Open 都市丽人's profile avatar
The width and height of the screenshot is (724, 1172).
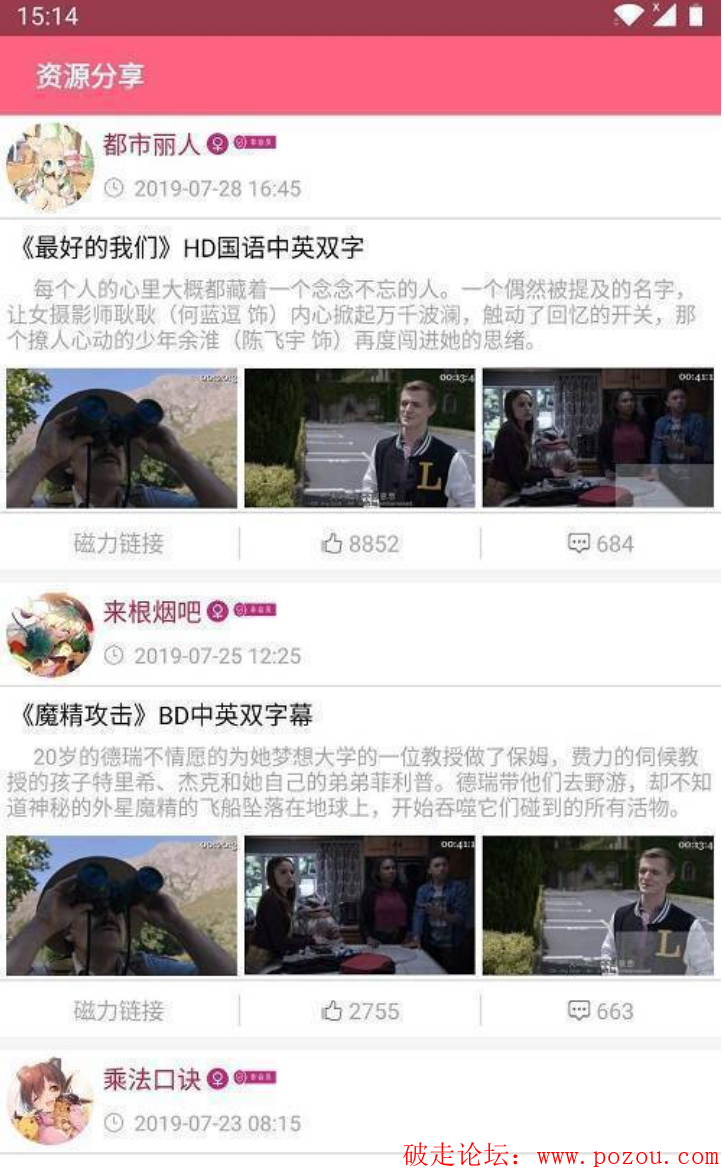[50, 167]
